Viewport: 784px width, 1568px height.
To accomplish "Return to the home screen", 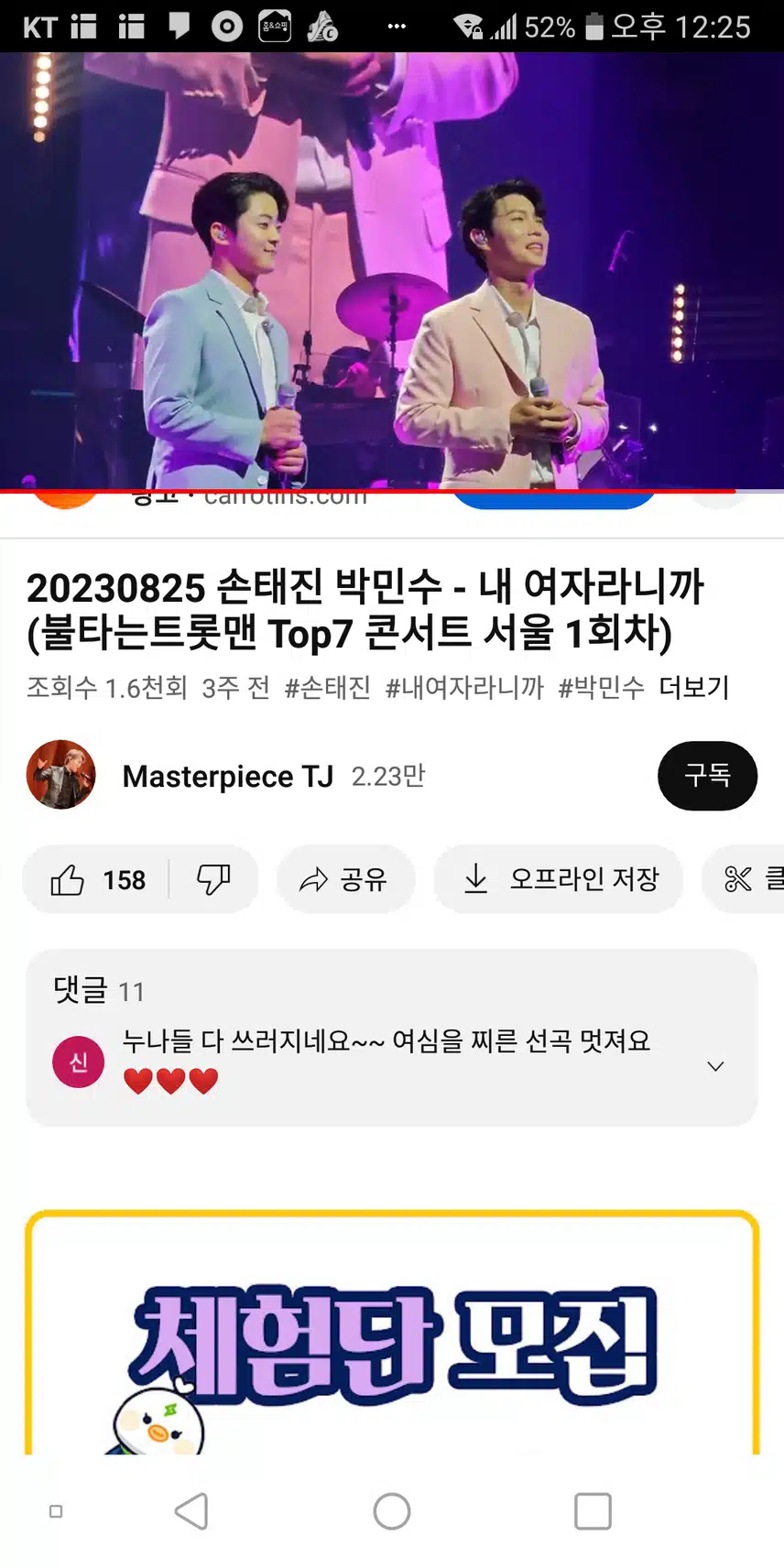I will coord(392,1510).
